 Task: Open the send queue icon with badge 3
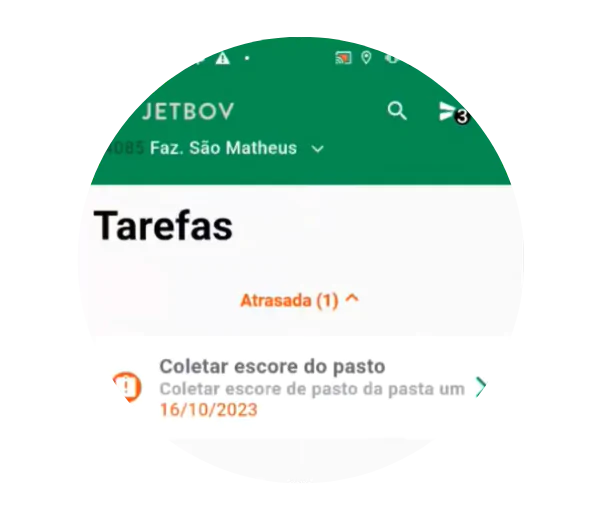(448, 111)
